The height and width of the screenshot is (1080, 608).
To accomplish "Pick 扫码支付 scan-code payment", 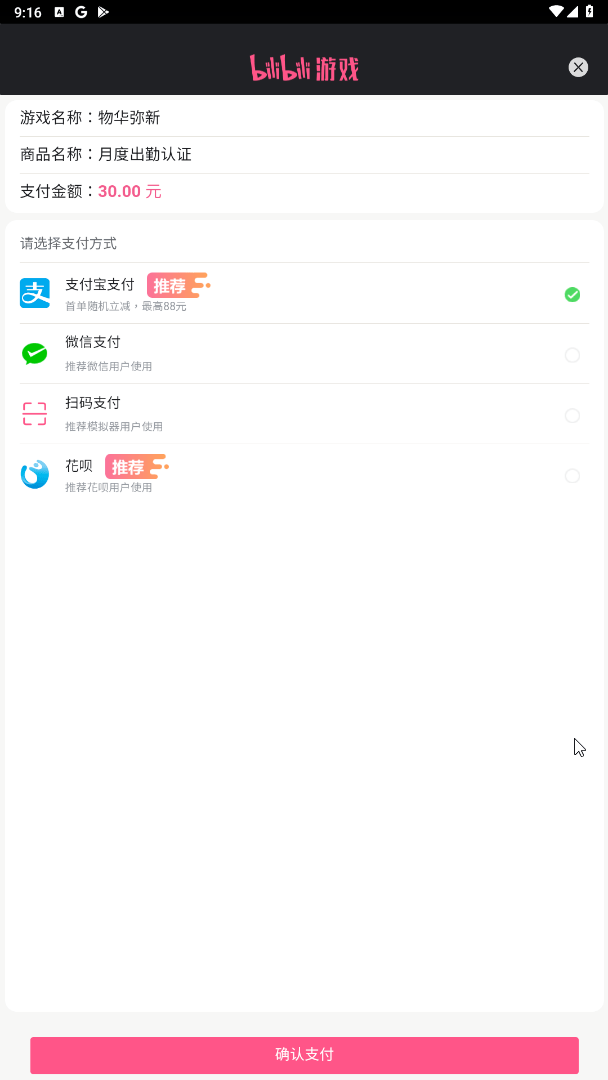I will click(x=304, y=414).
